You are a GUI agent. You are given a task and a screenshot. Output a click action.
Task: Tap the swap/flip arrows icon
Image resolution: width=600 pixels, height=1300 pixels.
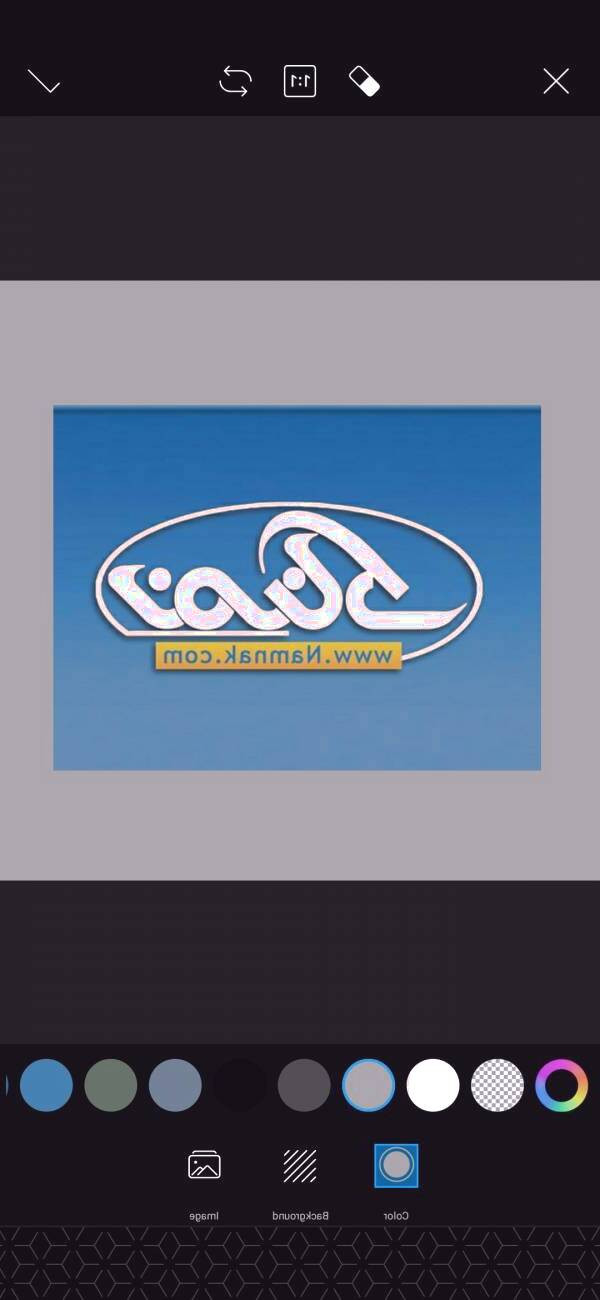235,81
